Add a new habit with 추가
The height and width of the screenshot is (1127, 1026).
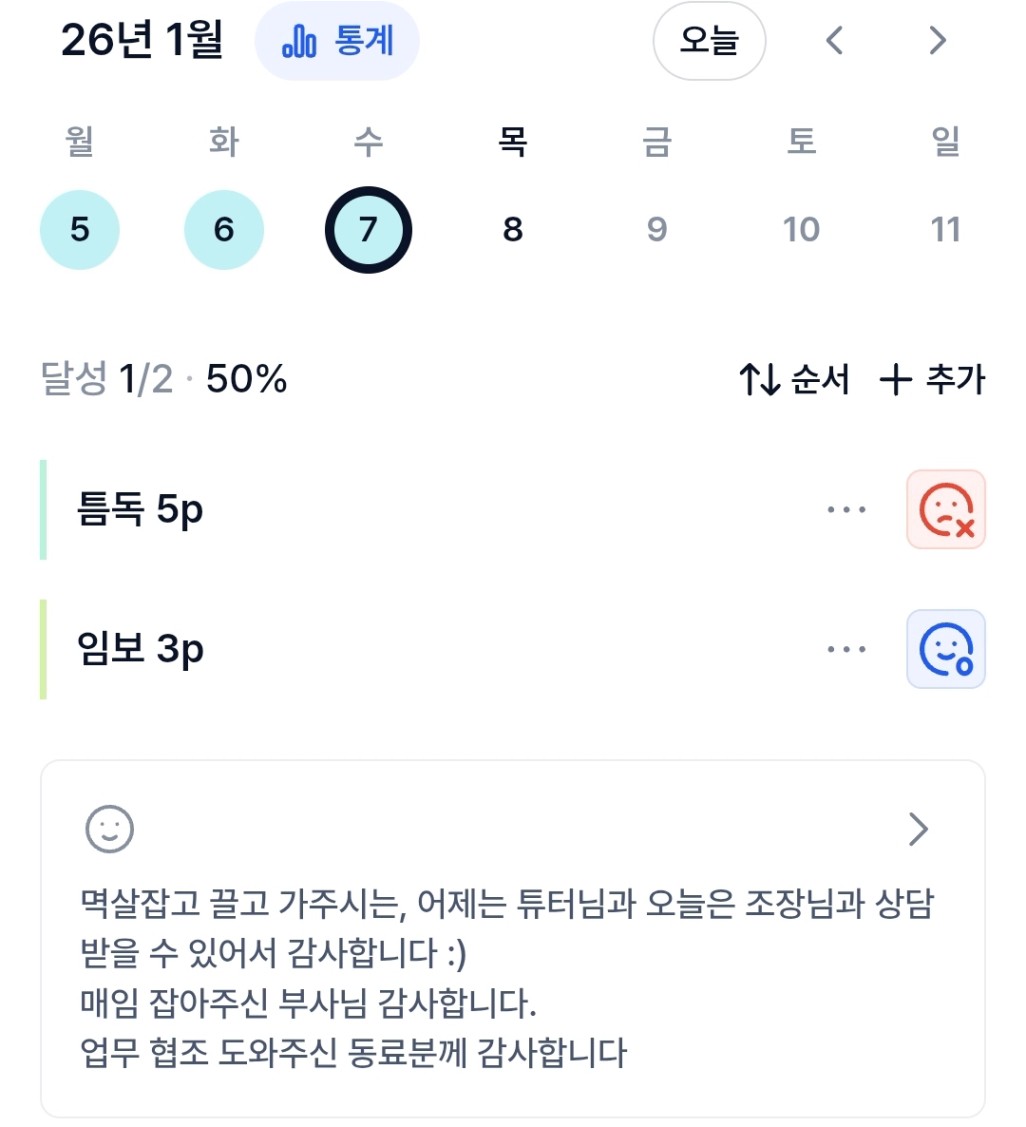tap(932, 380)
